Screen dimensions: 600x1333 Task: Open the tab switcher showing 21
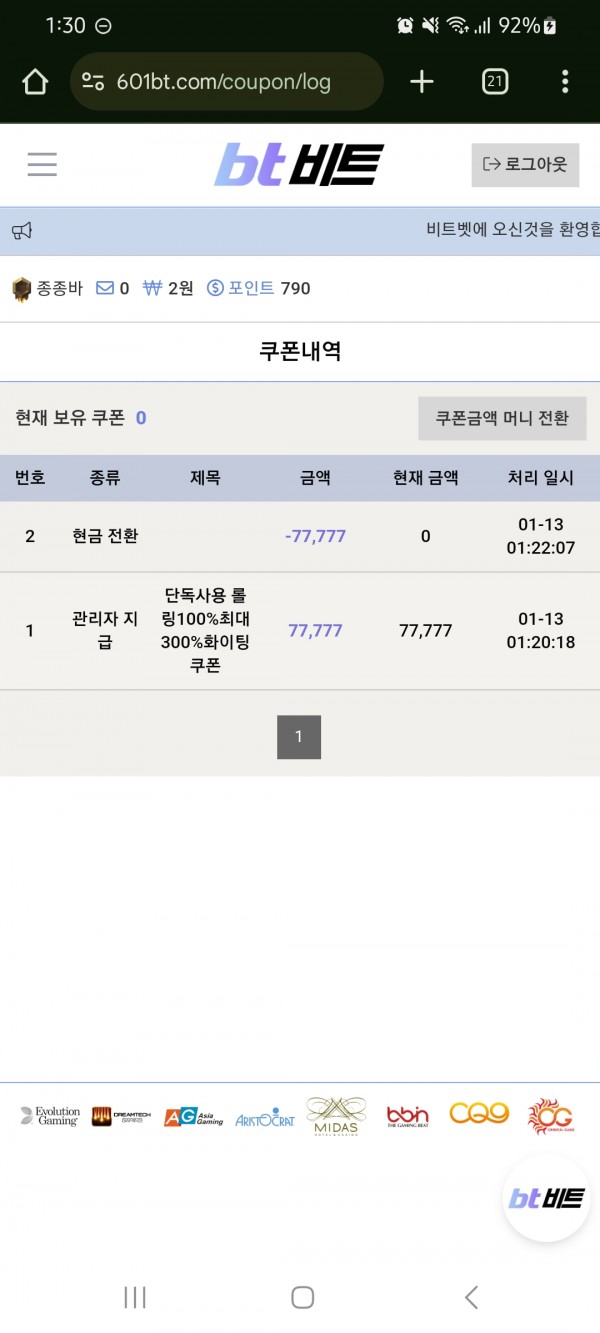(495, 82)
